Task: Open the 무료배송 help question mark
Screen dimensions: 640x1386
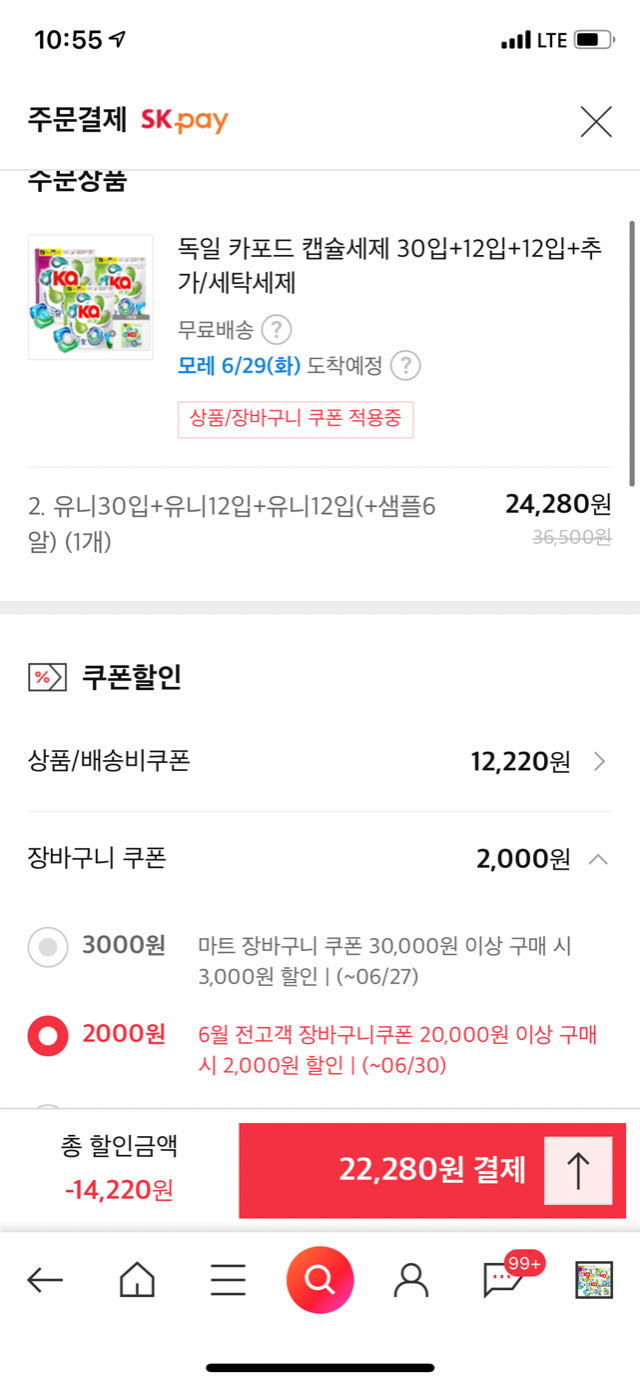Action: pyautogui.click(x=276, y=329)
